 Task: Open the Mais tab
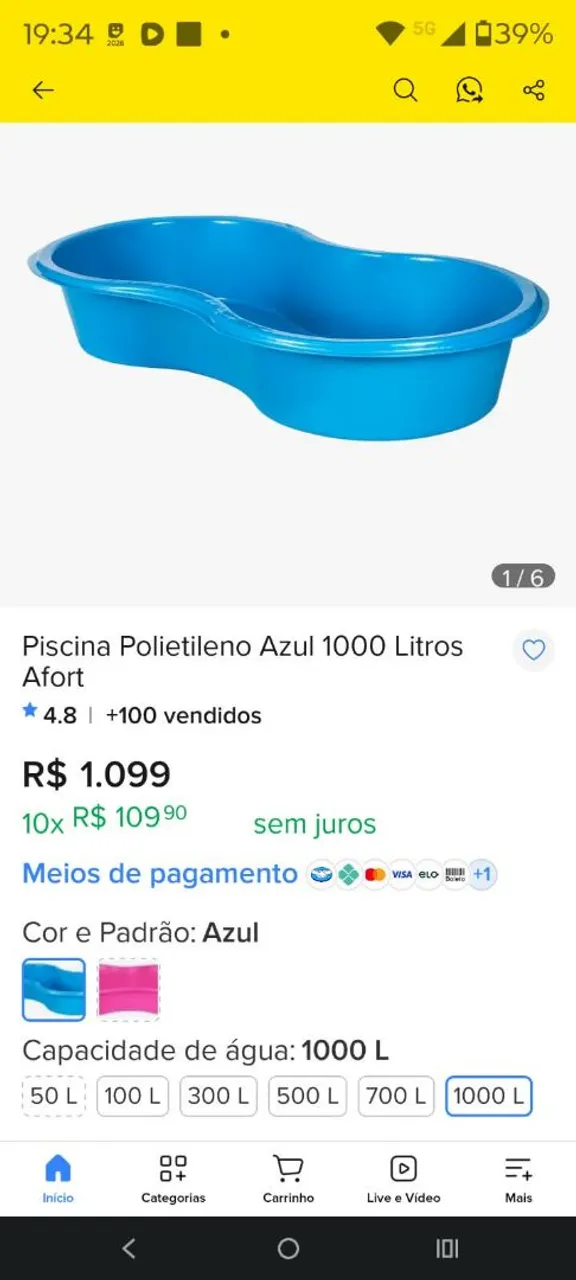[x=518, y=1179]
